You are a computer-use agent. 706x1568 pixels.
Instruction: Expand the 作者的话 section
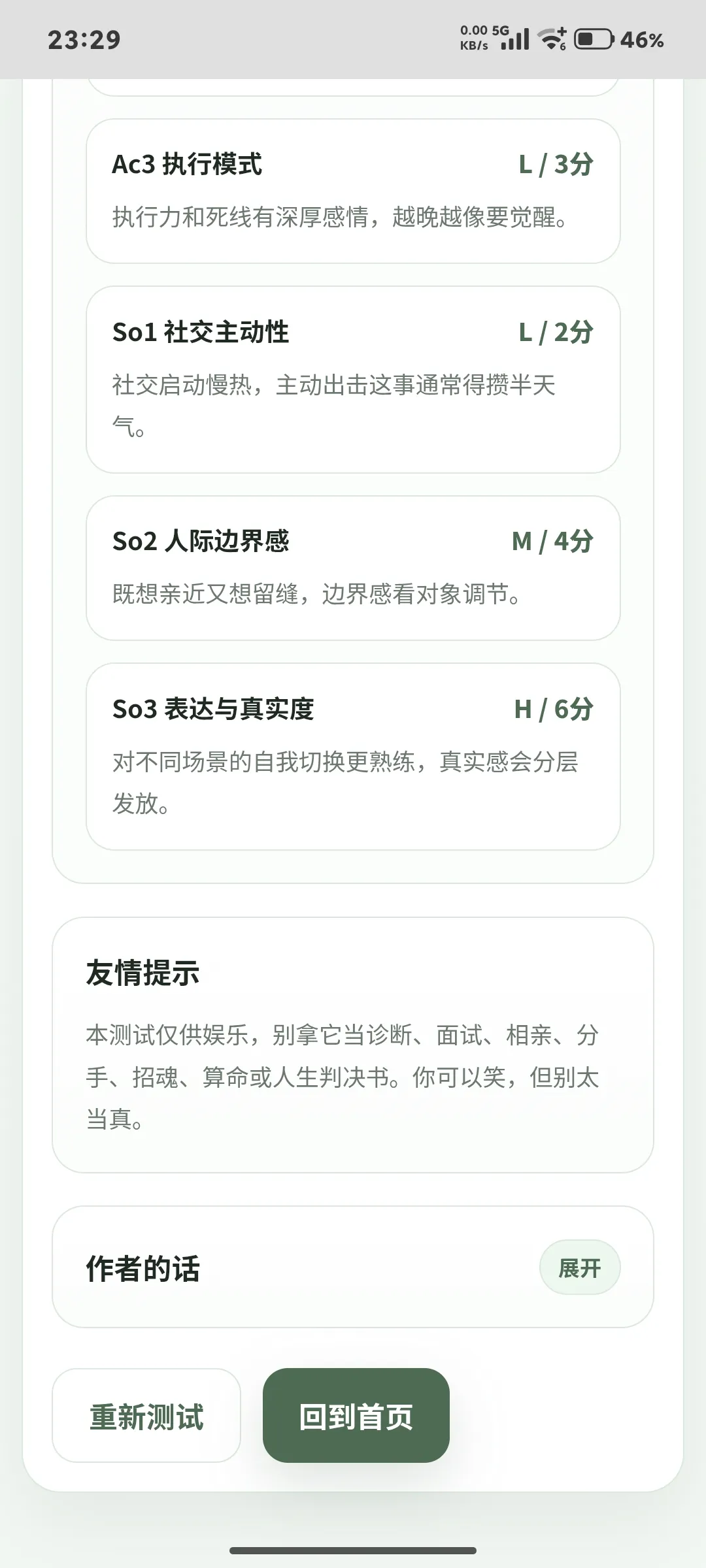pyautogui.click(x=579, y=1267)
